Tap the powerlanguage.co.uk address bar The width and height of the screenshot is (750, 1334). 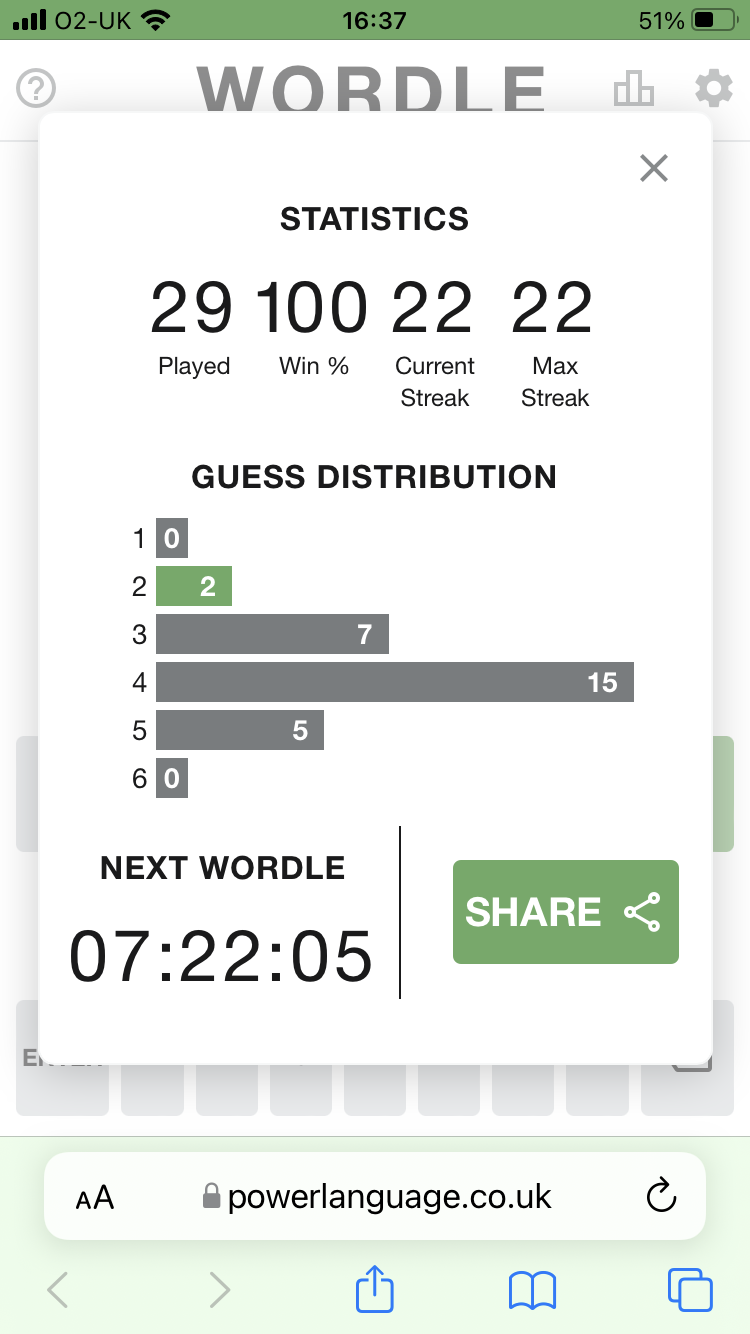coord(375,1196)
